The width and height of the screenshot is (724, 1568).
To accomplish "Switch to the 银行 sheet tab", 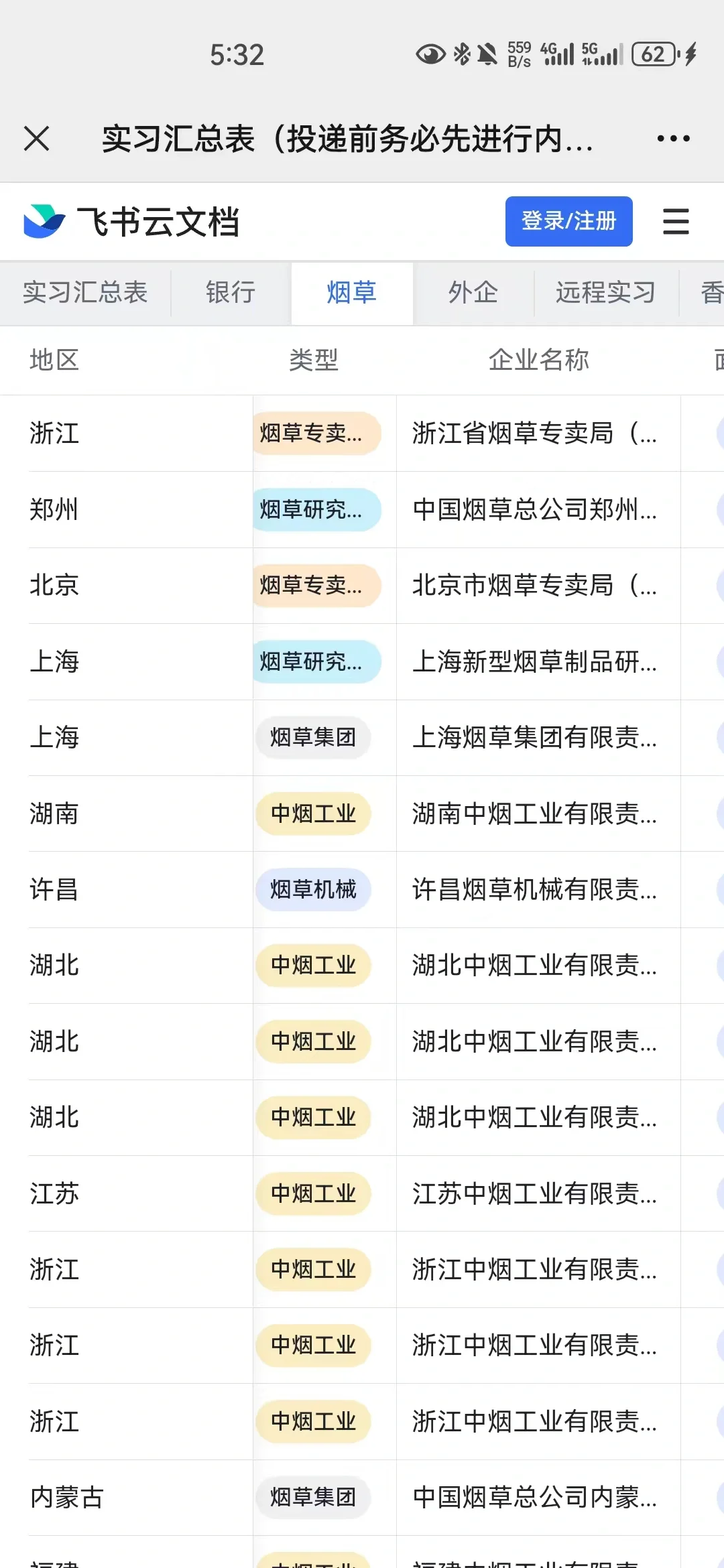I will point(231,293).
